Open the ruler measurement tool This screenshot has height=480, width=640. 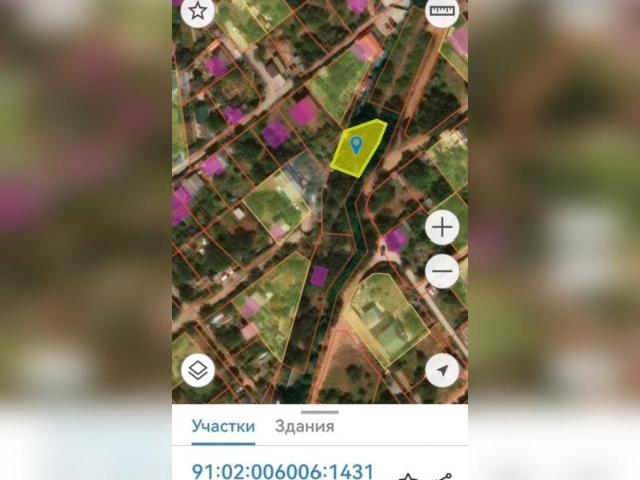coord(441,12)
